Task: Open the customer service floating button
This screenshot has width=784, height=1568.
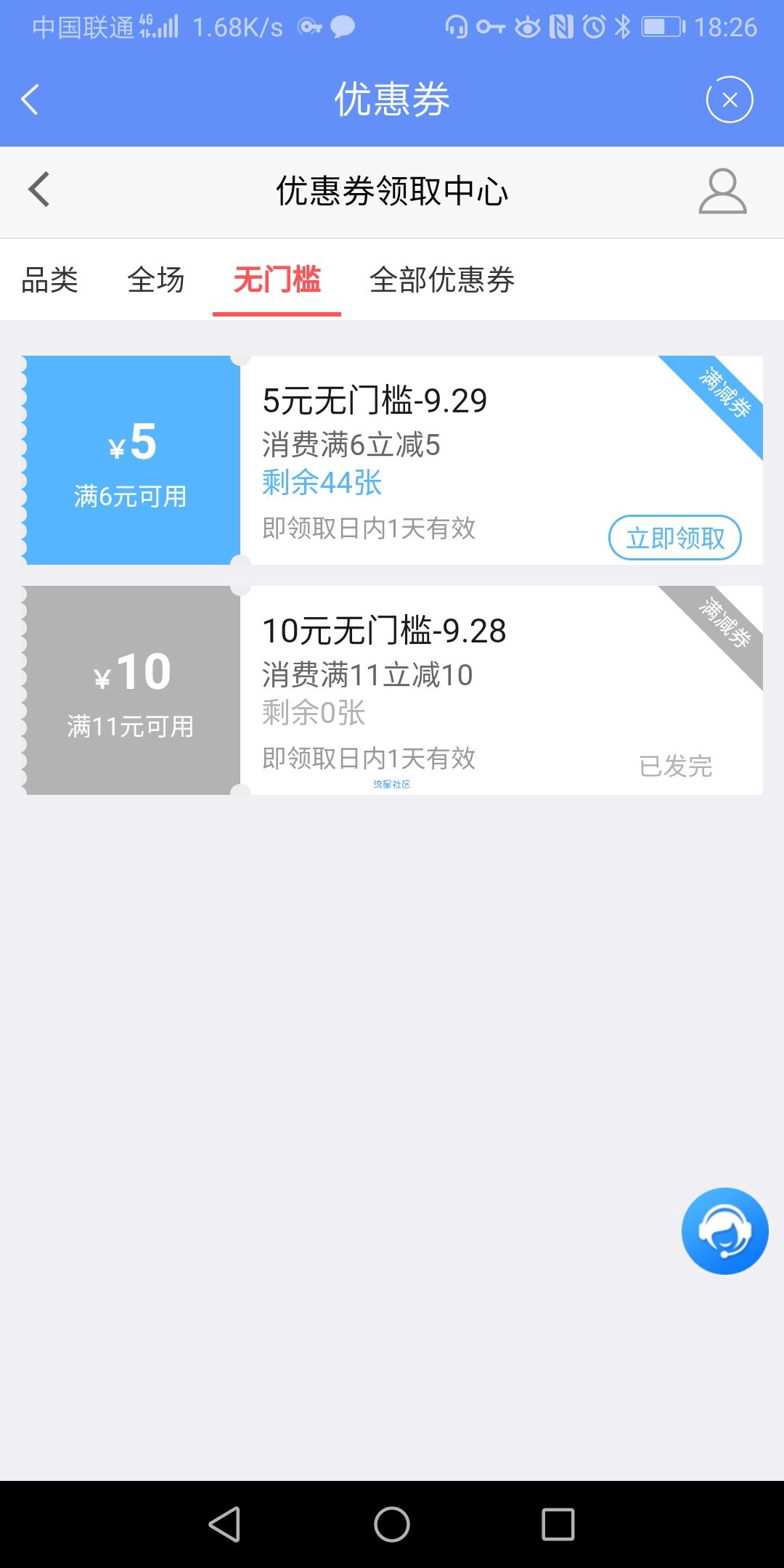Action: (724, 1231)
